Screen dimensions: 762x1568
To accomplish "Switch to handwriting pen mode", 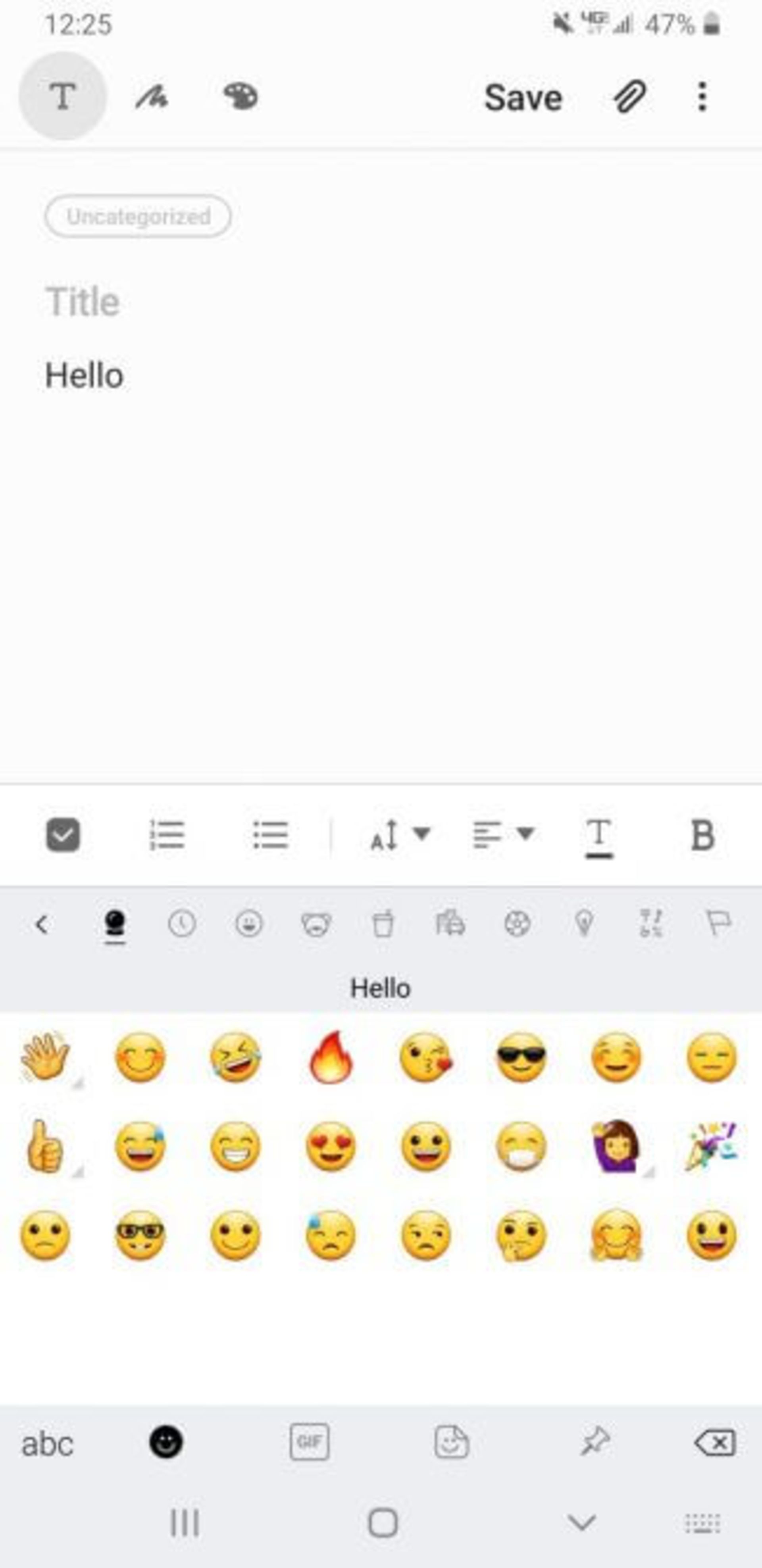I will [x=151, y=97].
